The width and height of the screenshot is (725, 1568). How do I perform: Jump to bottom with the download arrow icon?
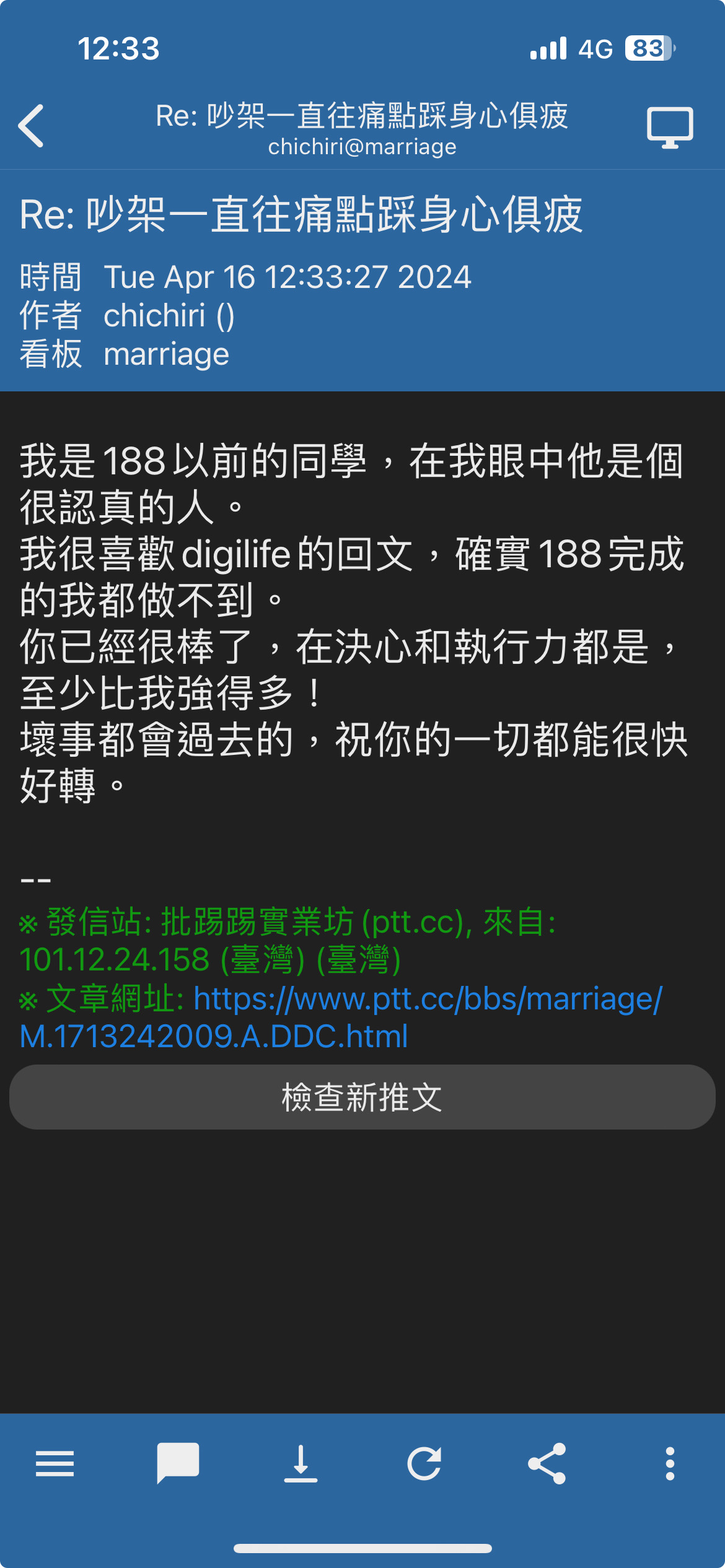point(301,1463)
